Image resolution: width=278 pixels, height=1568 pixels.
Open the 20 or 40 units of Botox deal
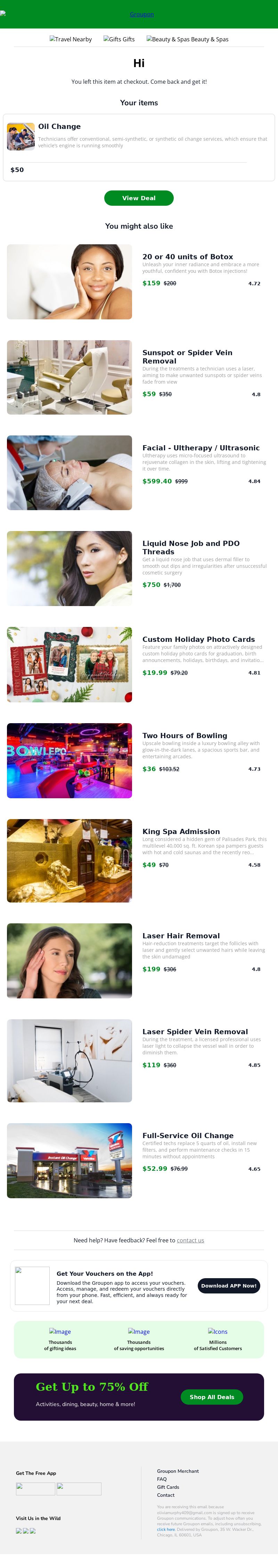tap(187, 257)
